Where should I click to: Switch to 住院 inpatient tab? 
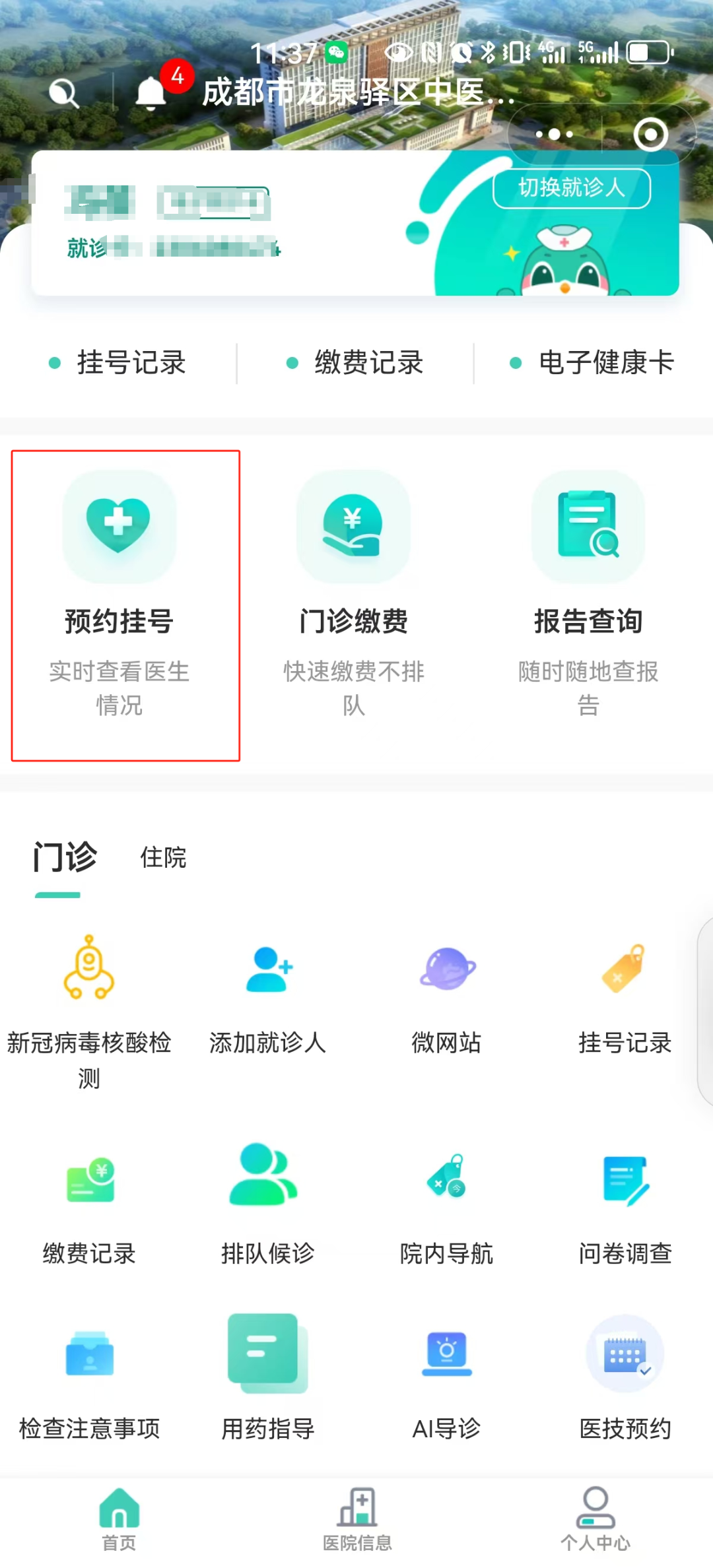(164, 858)
